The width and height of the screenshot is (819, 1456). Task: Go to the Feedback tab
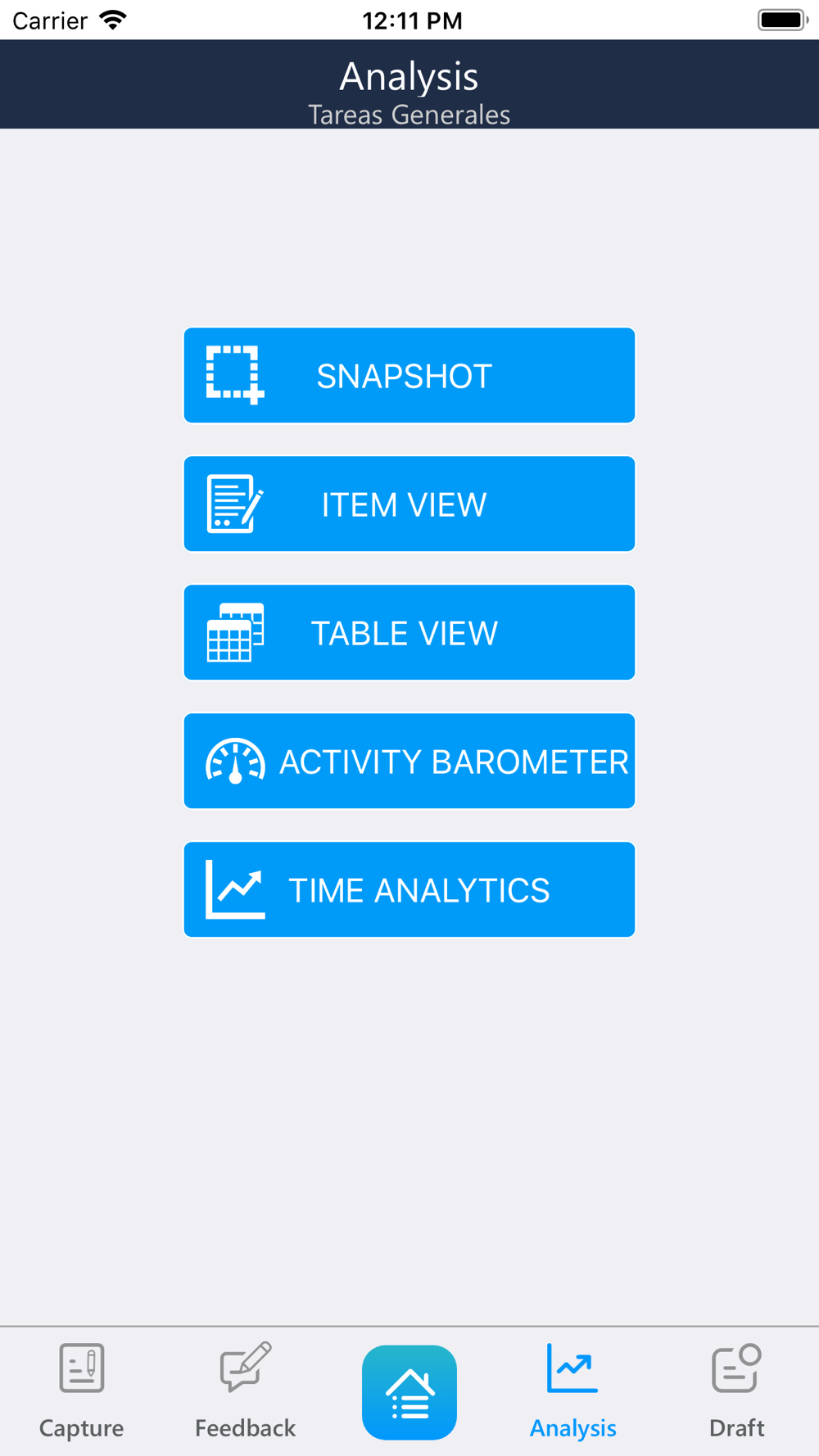[x=246, y=1392]
